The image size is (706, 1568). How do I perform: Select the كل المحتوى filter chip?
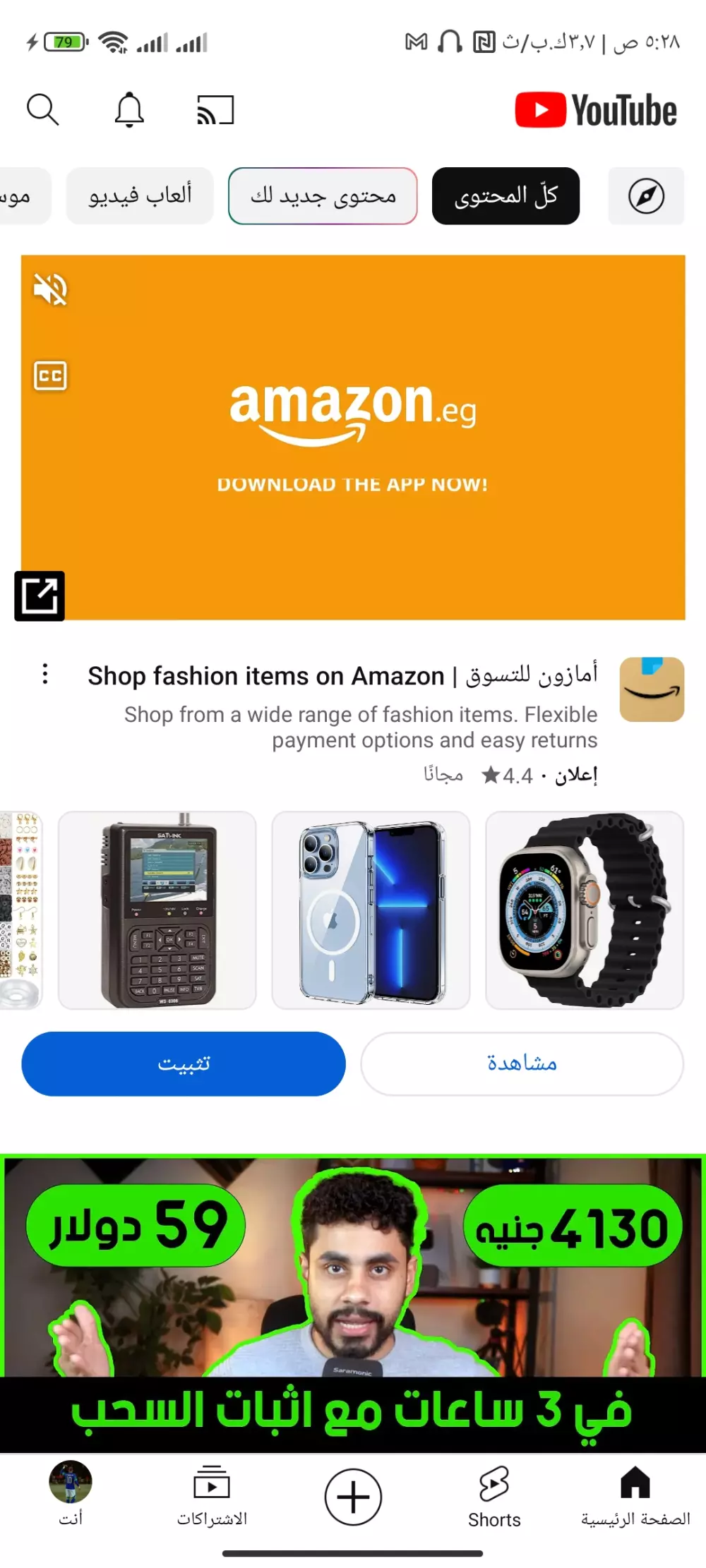point(505,195)
